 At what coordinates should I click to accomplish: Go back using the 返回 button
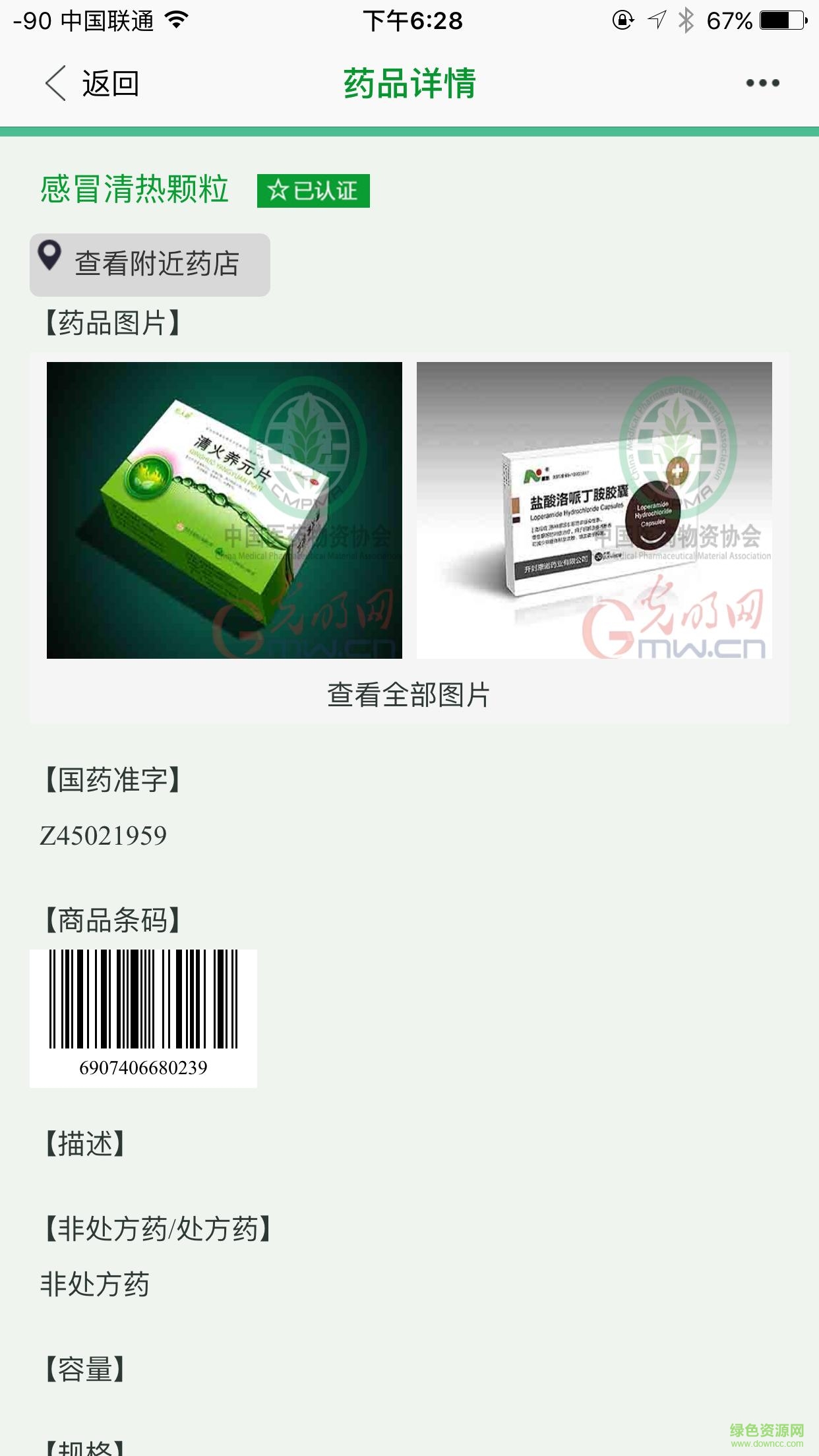(x=92, y=84)
